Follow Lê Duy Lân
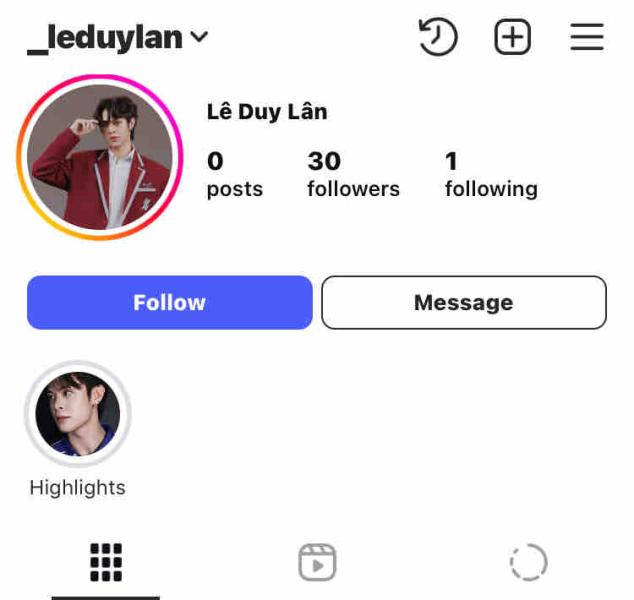634x600 pixels. [x=169, y=302]
